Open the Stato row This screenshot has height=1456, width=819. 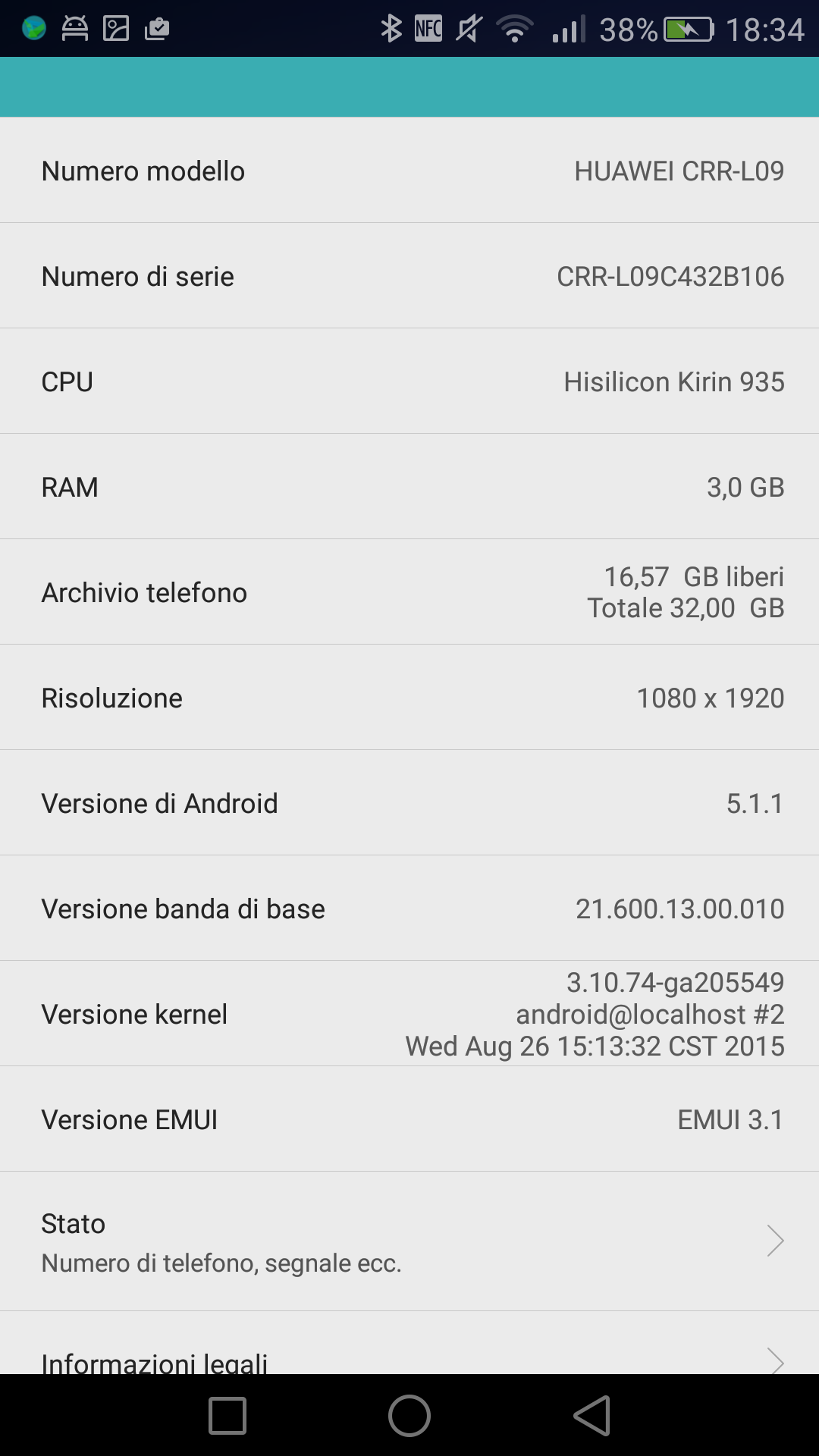click(x=409, y=1241)
